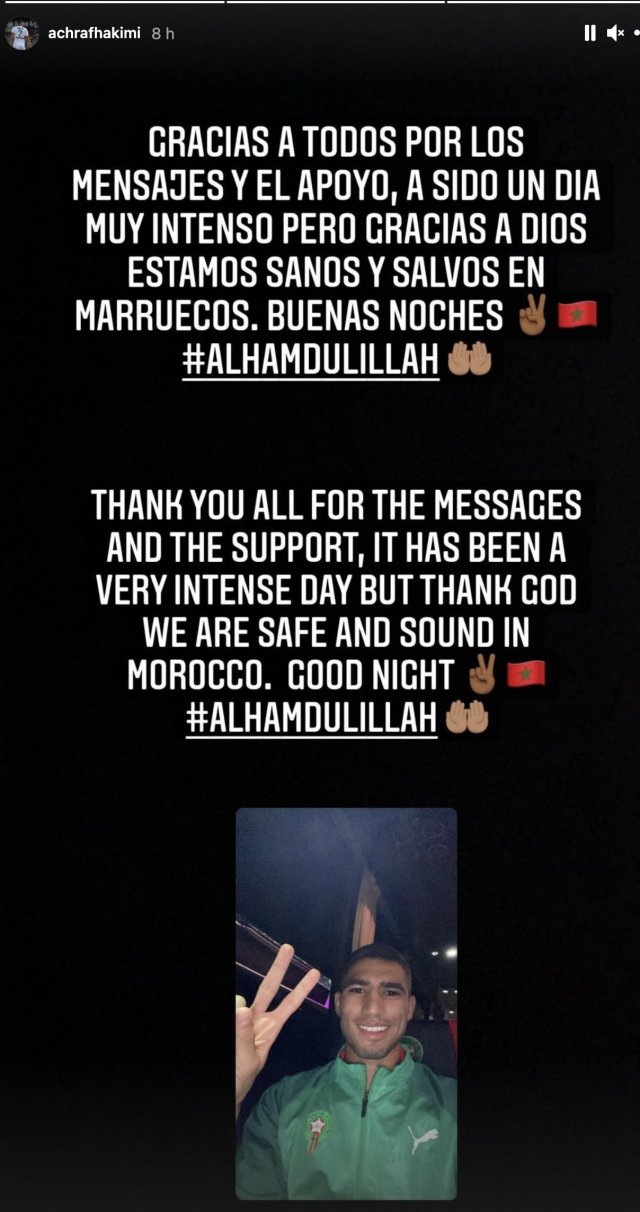640x1212 pixels.
Task: Open the story options menu
Action: point(636,33)
